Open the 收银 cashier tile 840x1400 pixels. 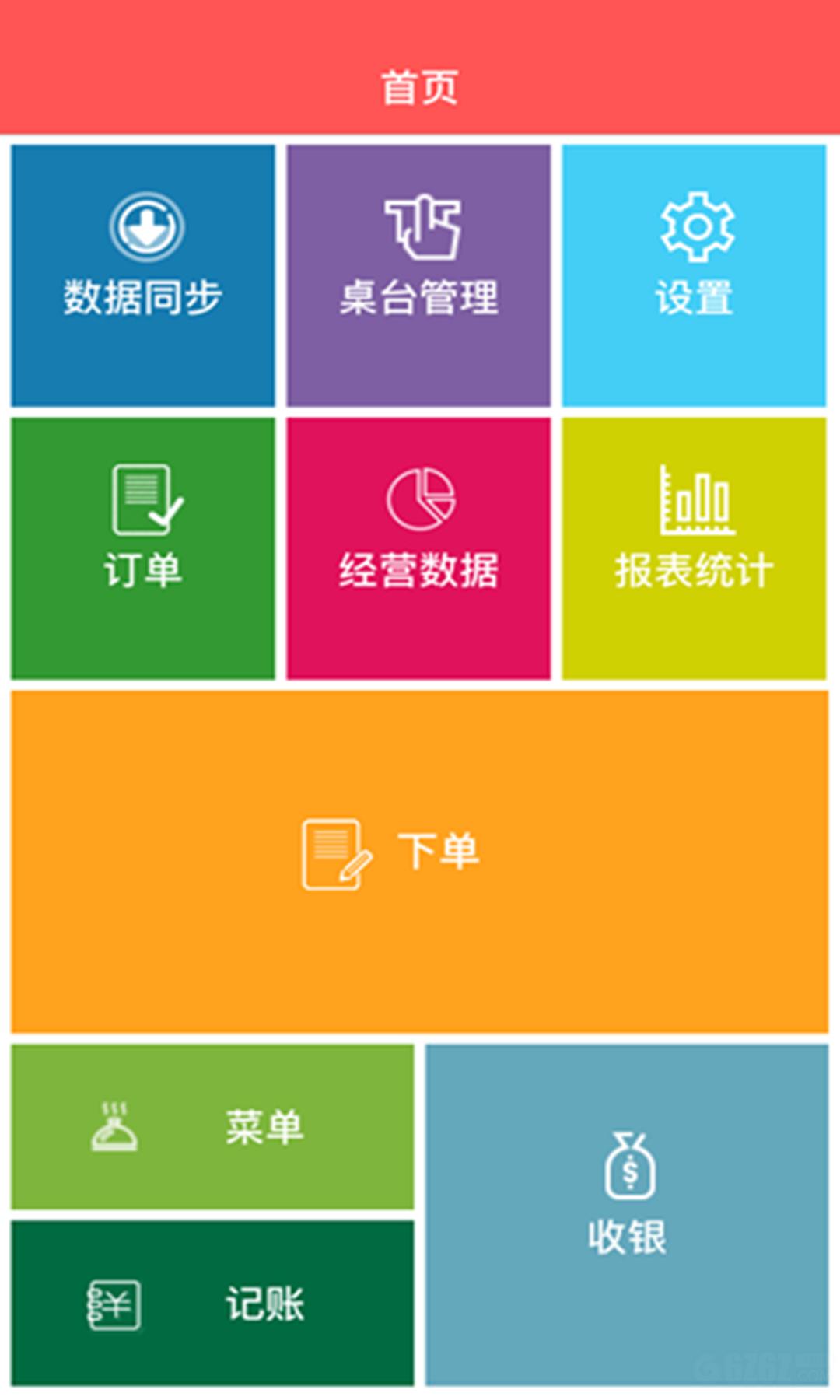pyautogui.click(x=627, y=1215)
